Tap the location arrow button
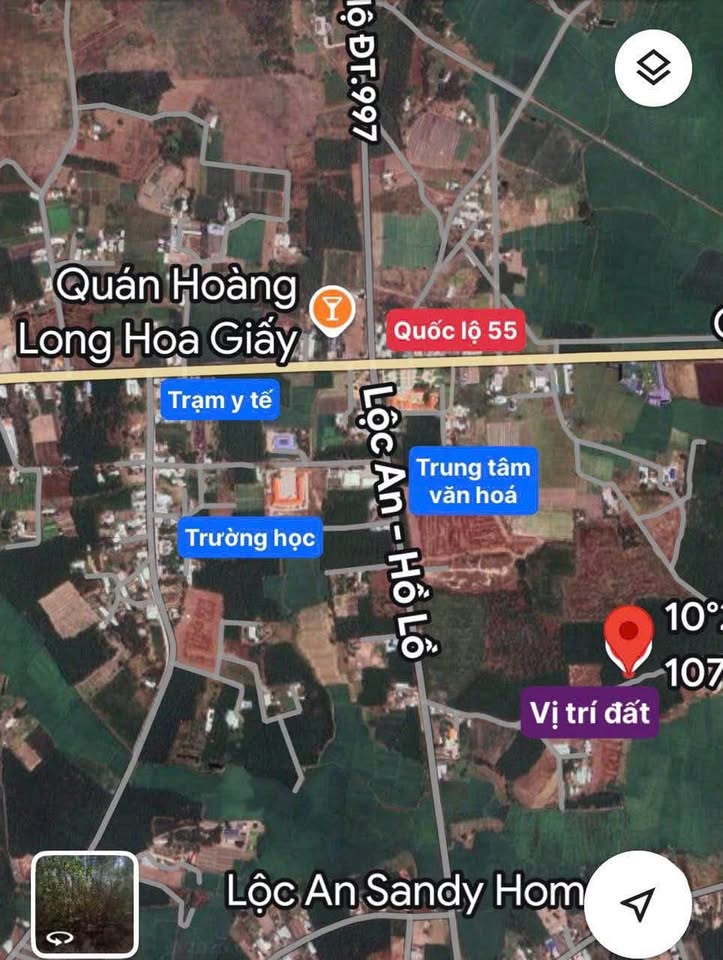Image resolution: width=723 pixels, height=960 pixels. [637, 903]
